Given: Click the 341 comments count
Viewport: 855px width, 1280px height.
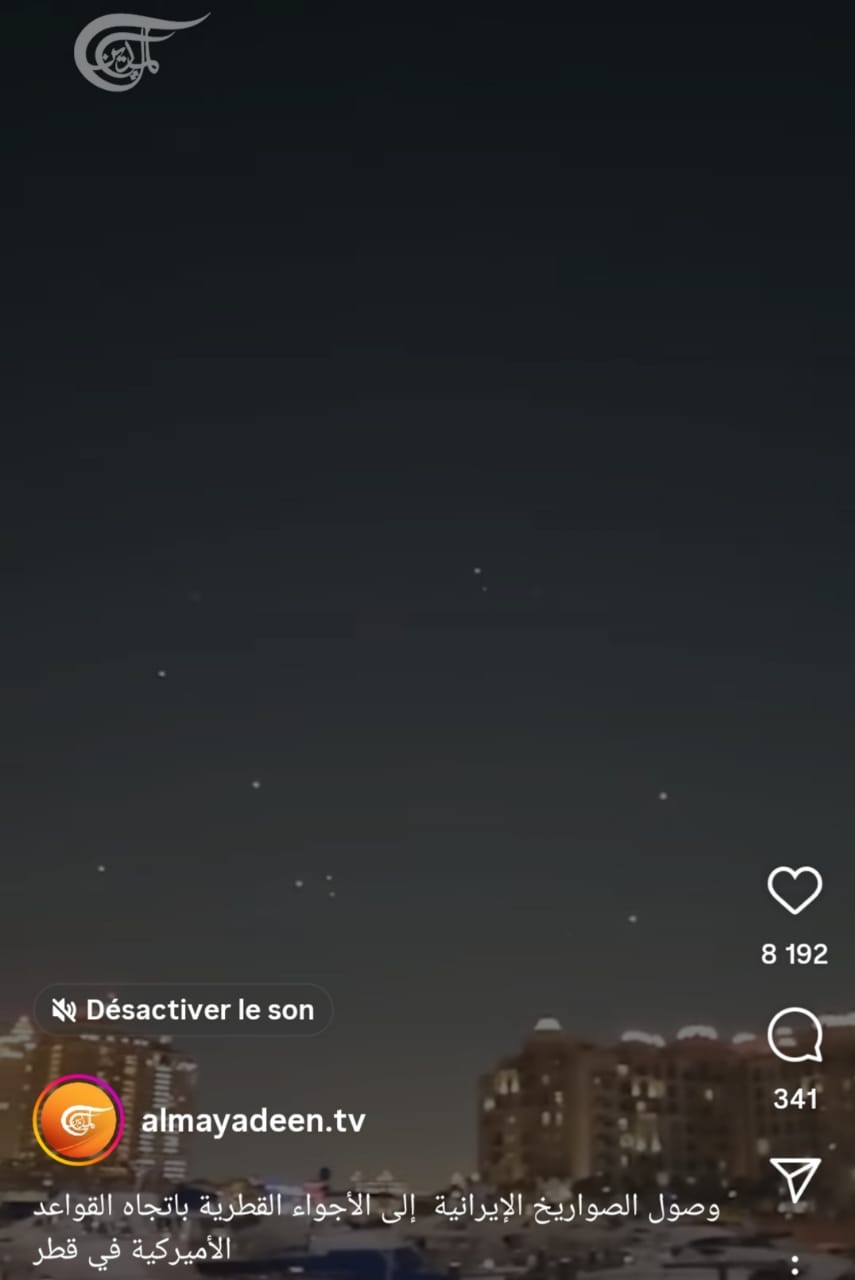Looking at the screenshot, I should click(795, 1100).
